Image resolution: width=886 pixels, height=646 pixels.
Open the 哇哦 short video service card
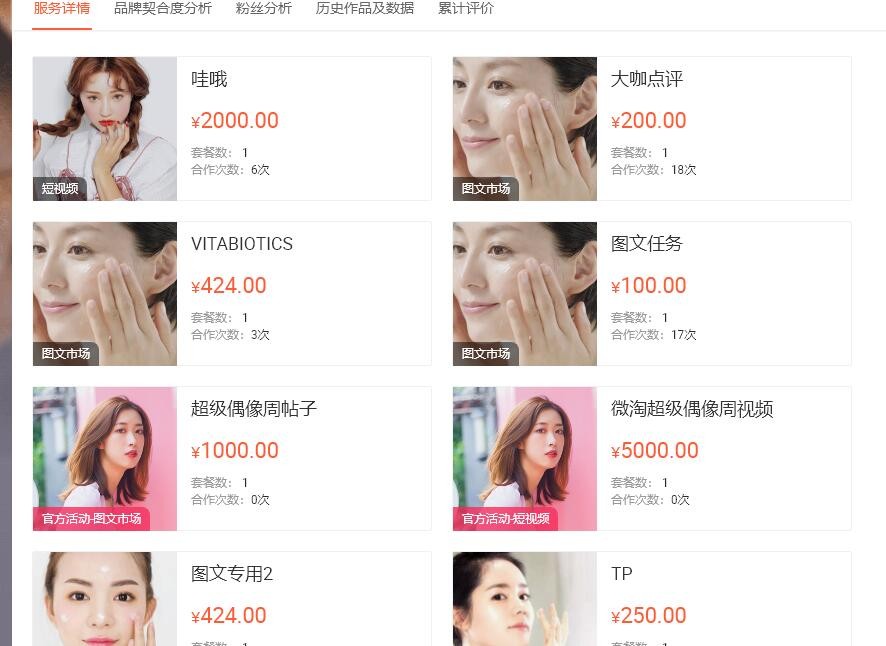231,129
